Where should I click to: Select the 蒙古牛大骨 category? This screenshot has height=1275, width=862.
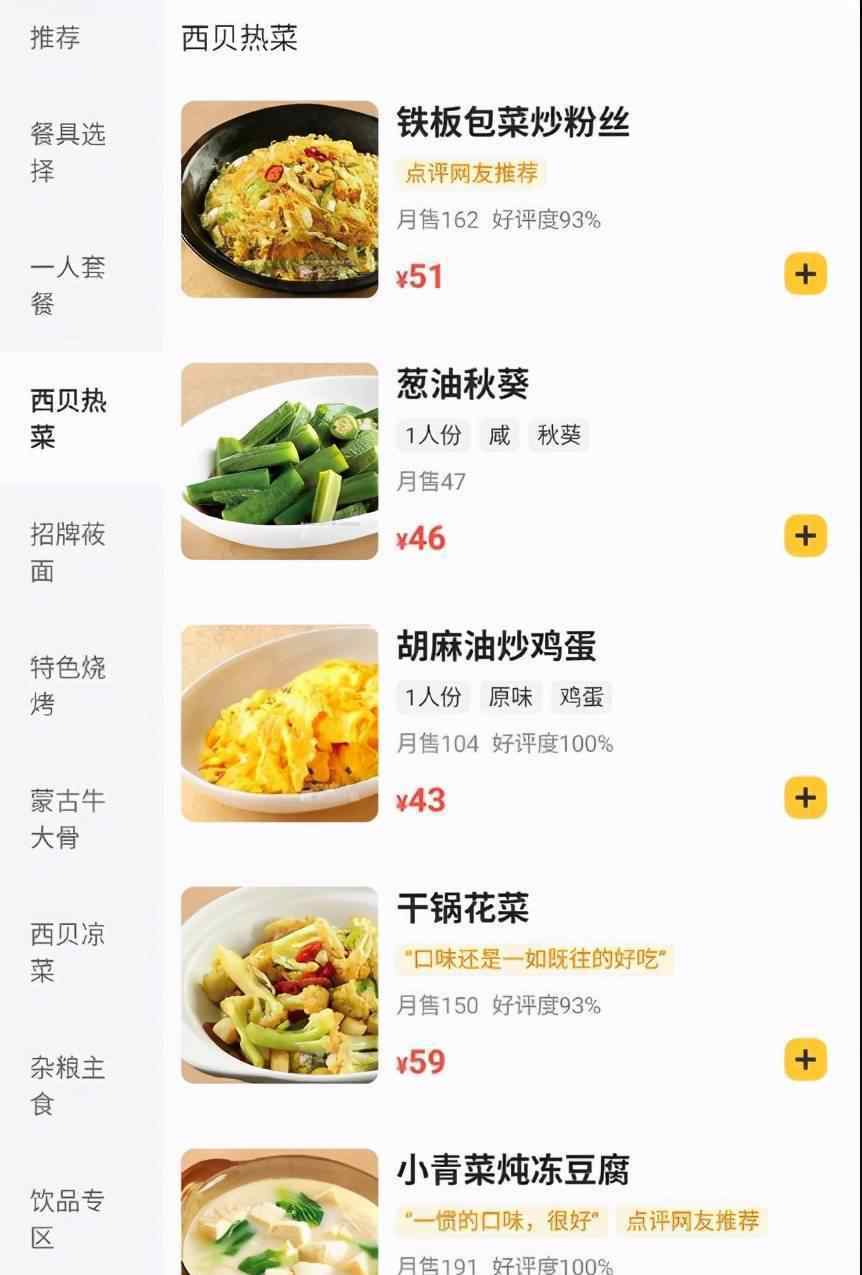pos(68,819)
